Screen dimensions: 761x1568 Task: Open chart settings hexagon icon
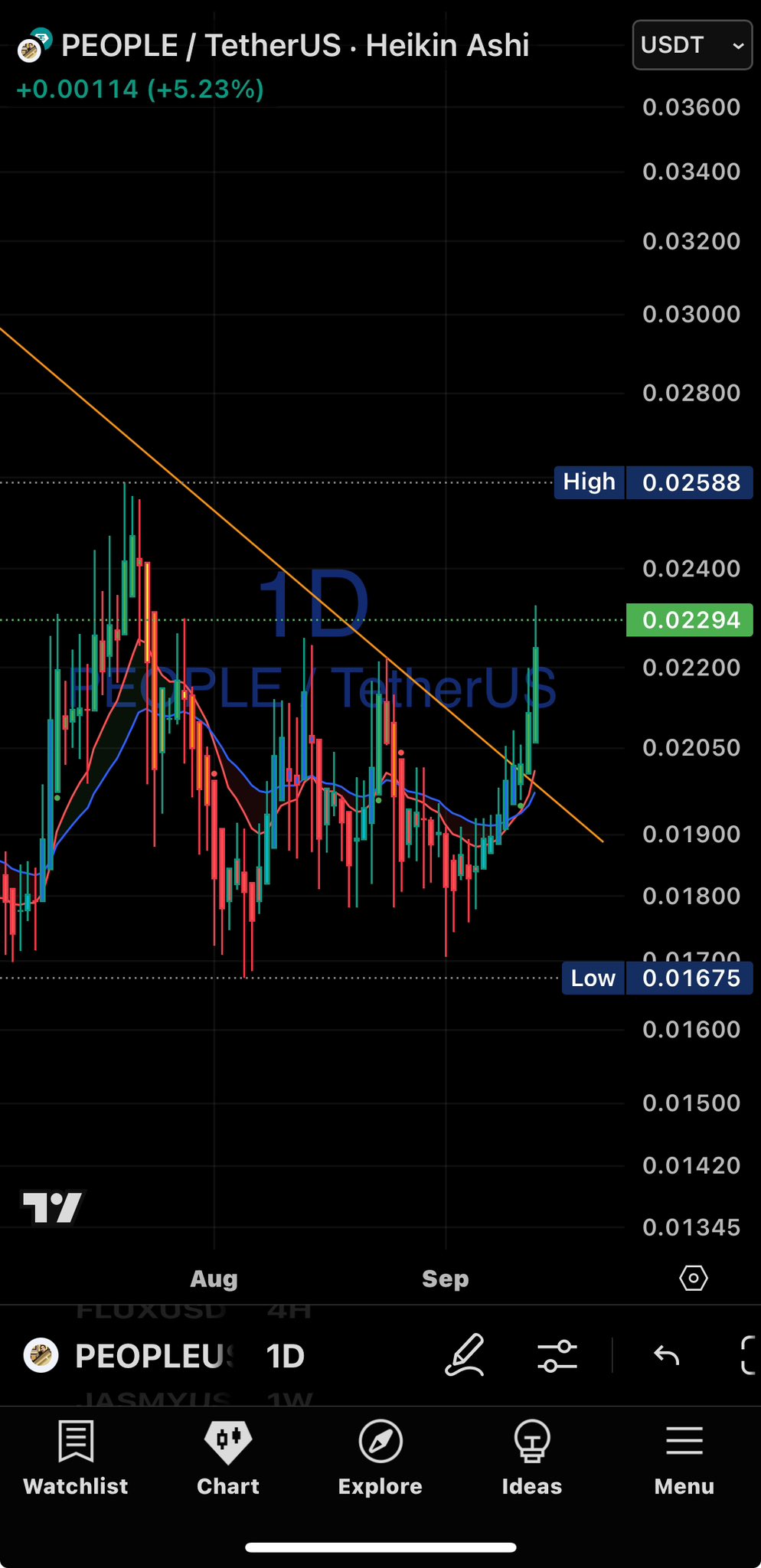point(693,1278)
